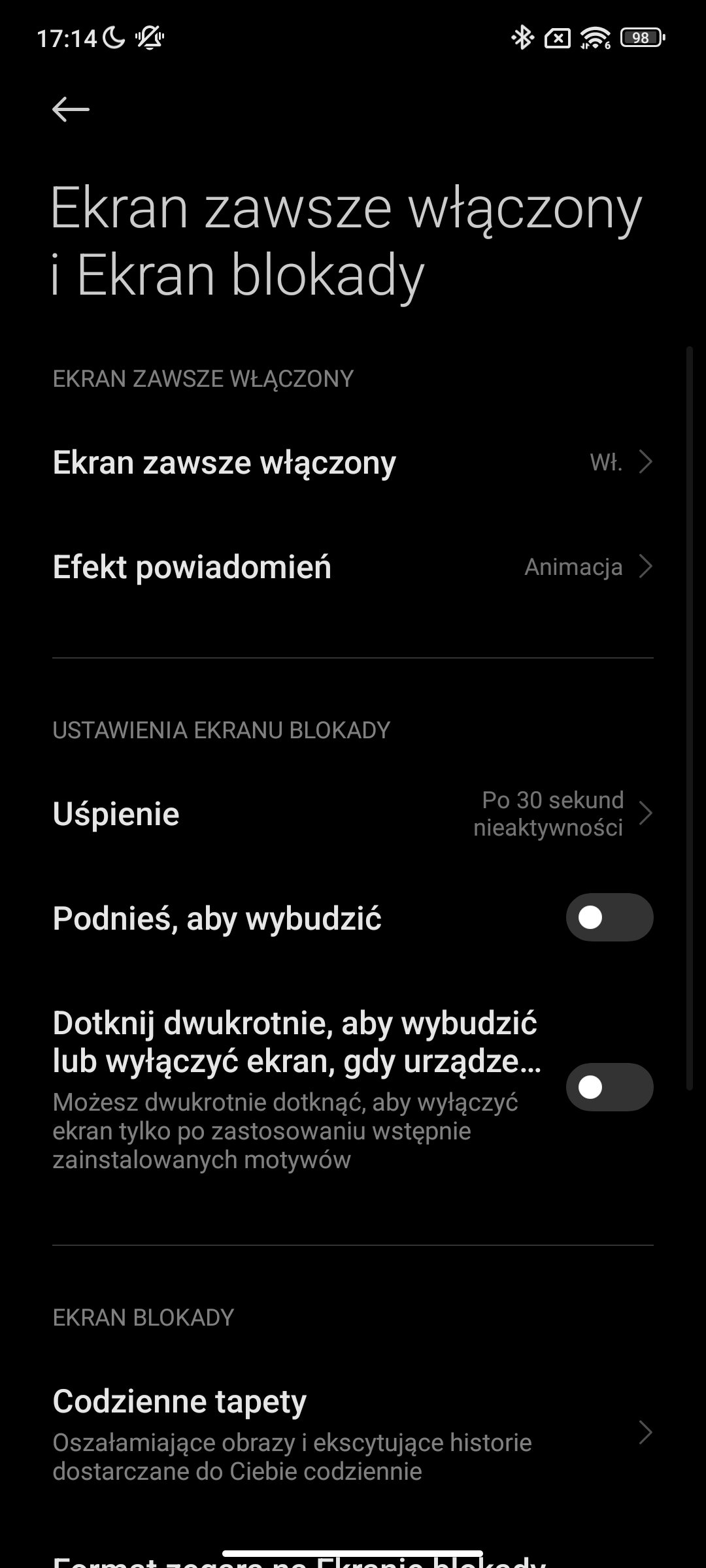The width and height of the screenshot is (706, 1568).
Task: Toggle Dotknij dwukrotnie, aby wybudzić switch
Action: [609, 1087]
